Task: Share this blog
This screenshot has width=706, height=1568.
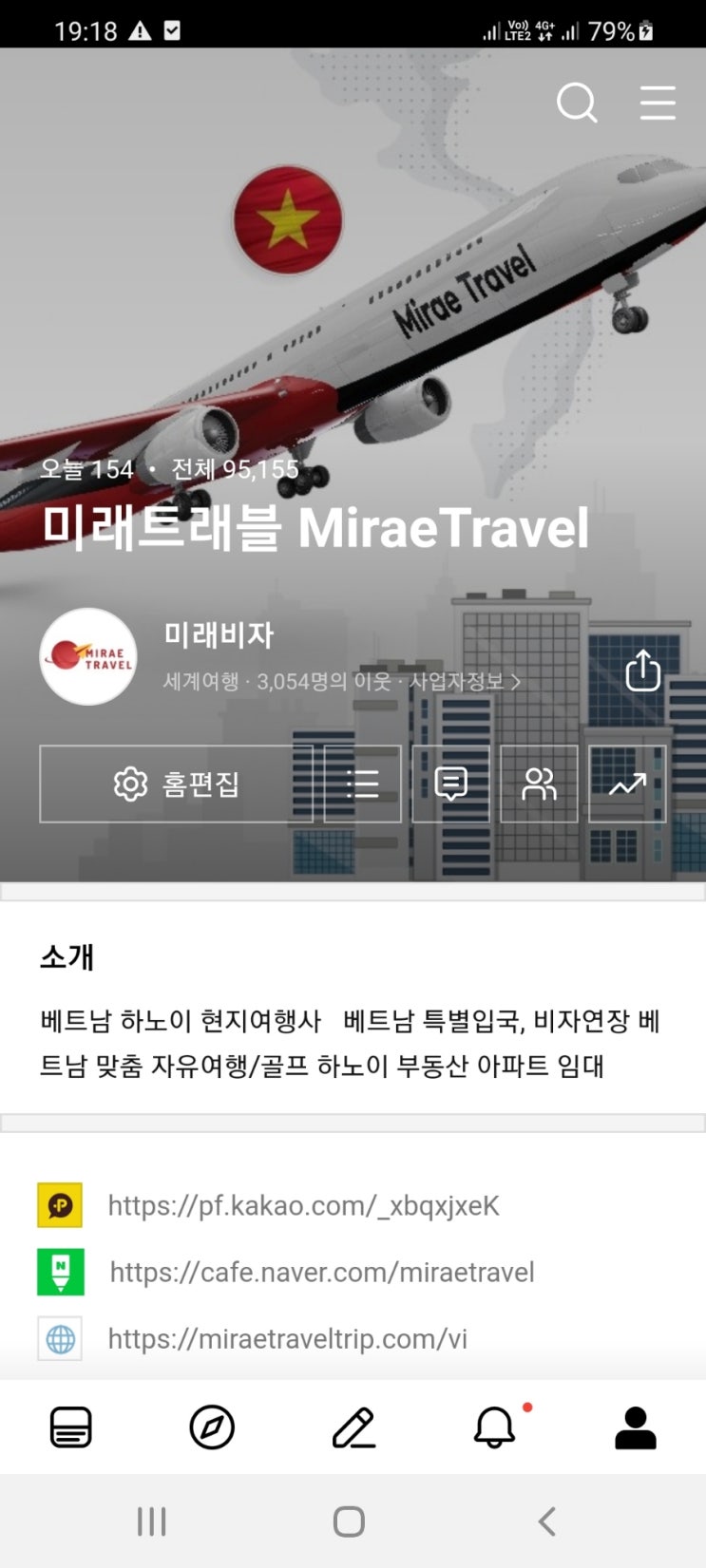Action: (x=643, y=671)
